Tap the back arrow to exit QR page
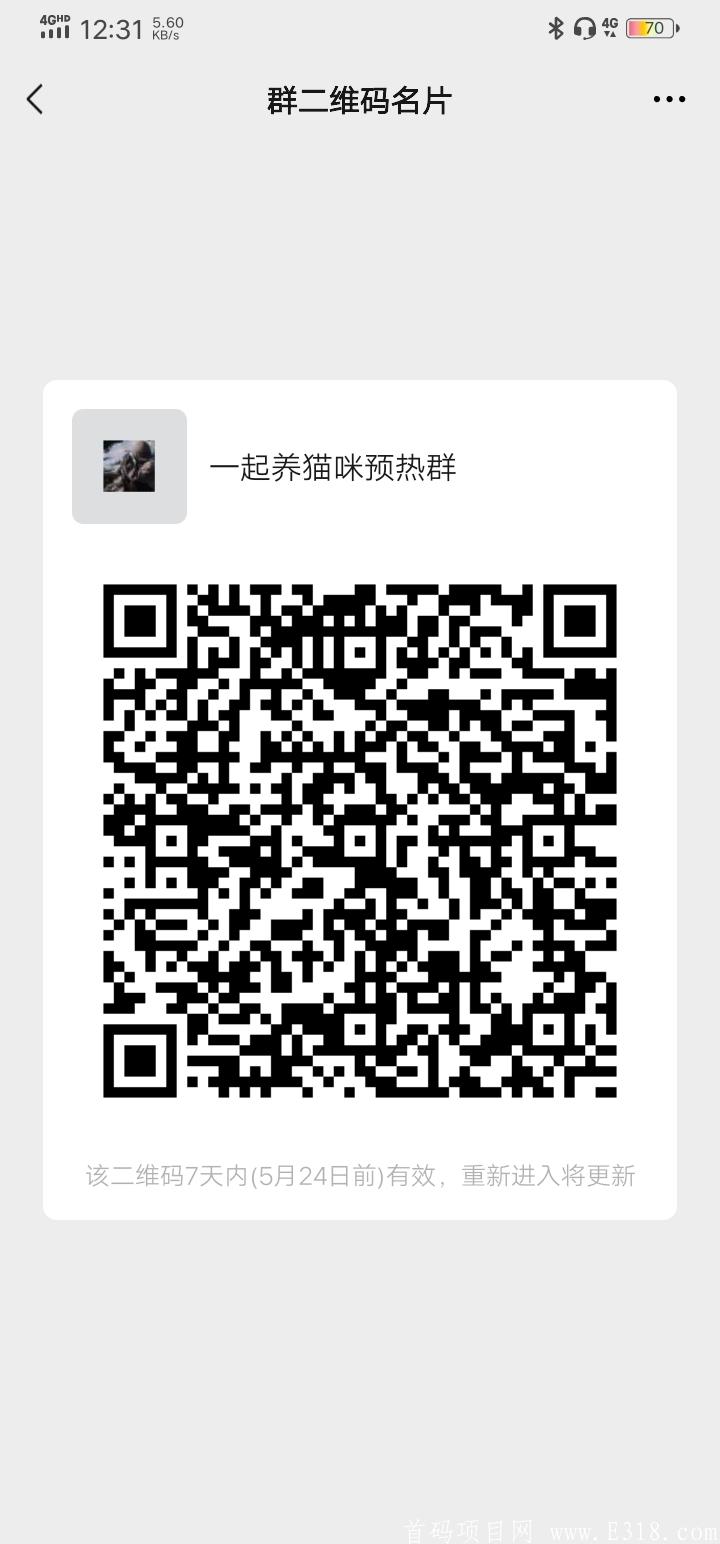This screenshot has width=720, height=1544. pyautogui.click(x=35, y=99)
